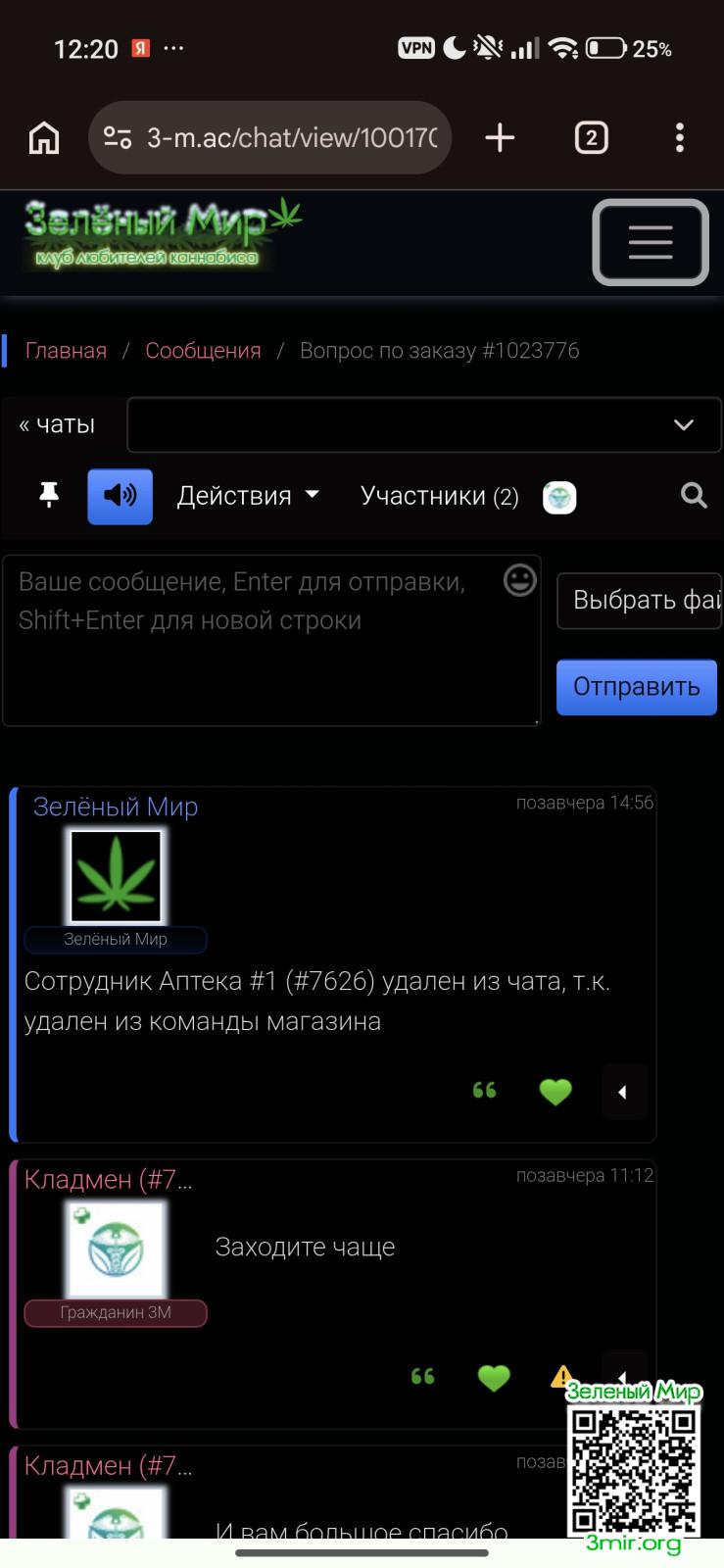This screenshot has height=1568, width=724.
Task: Return to the chats list via « чаты
Action: (x=57, y=424)
